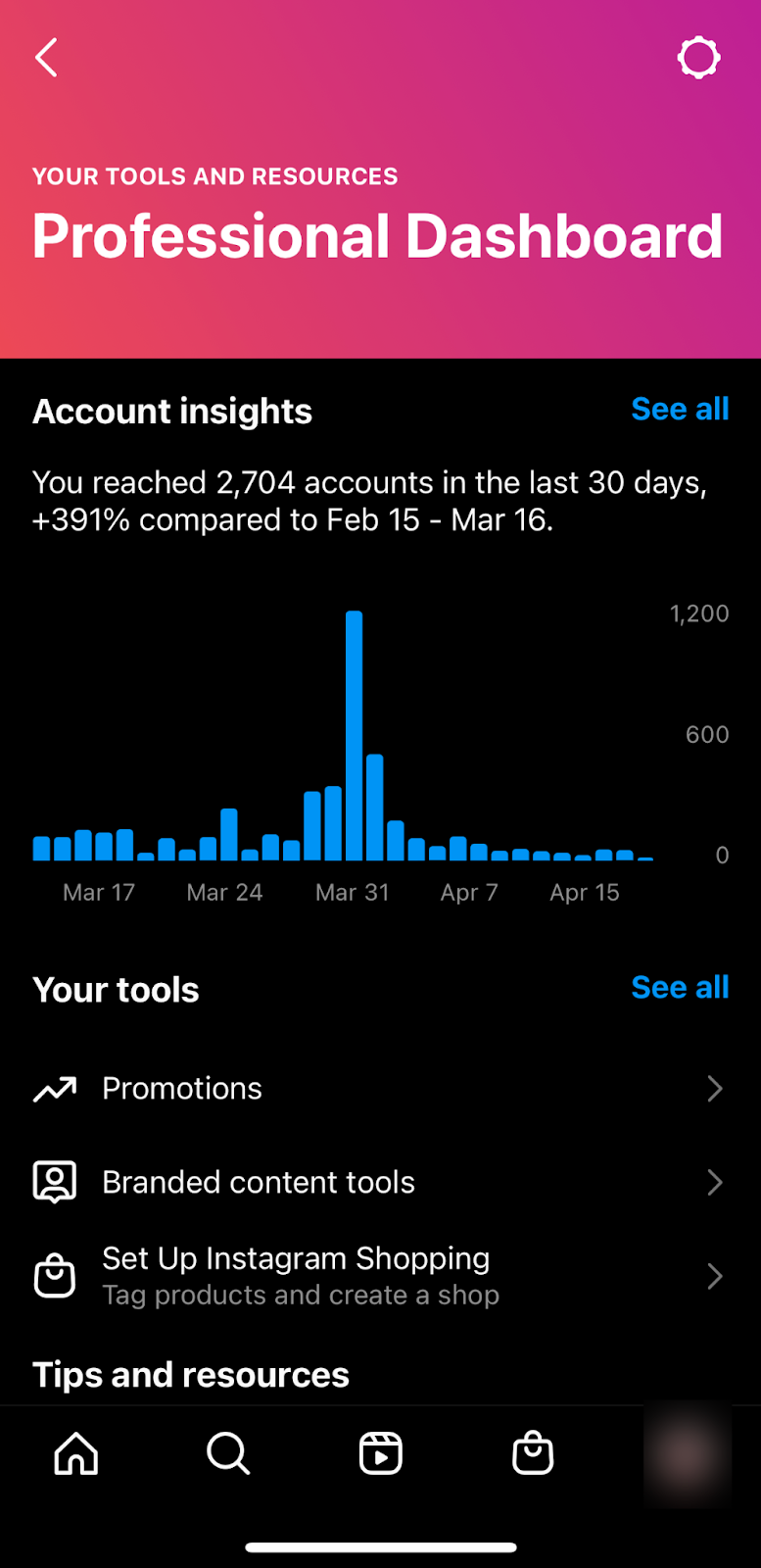Tap your profile picture in the bottom bar
The width and height of the screenshot is (761, 1568).
[686, 1454]
